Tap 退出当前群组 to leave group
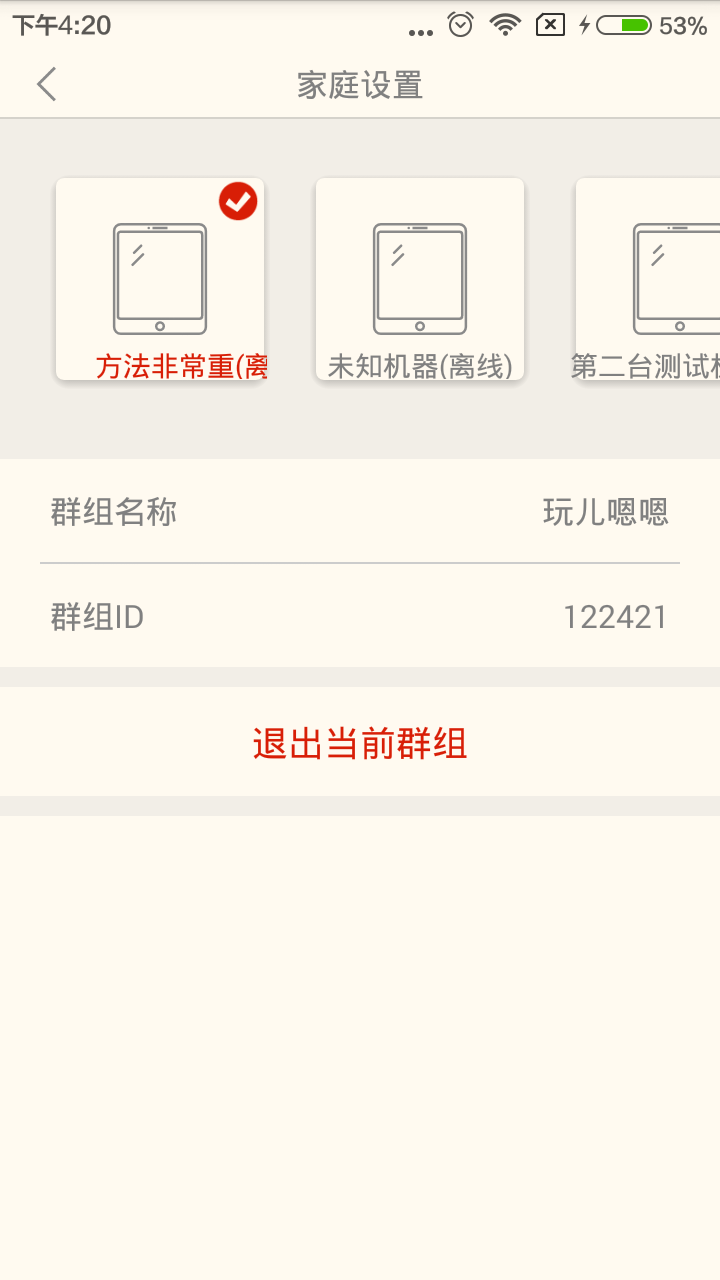720x1280 pixels. 360,743
